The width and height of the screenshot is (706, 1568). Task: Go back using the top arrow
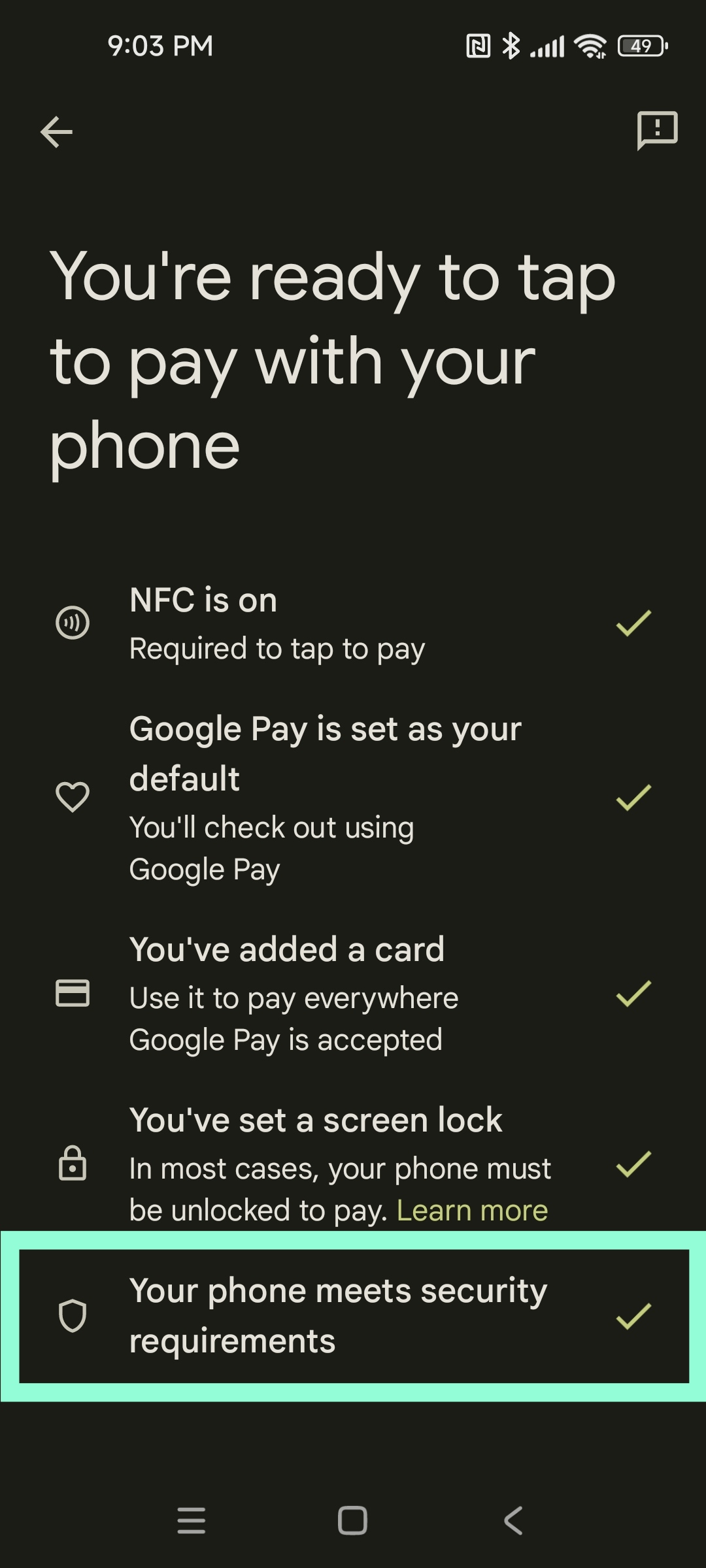tap(56, 132)
